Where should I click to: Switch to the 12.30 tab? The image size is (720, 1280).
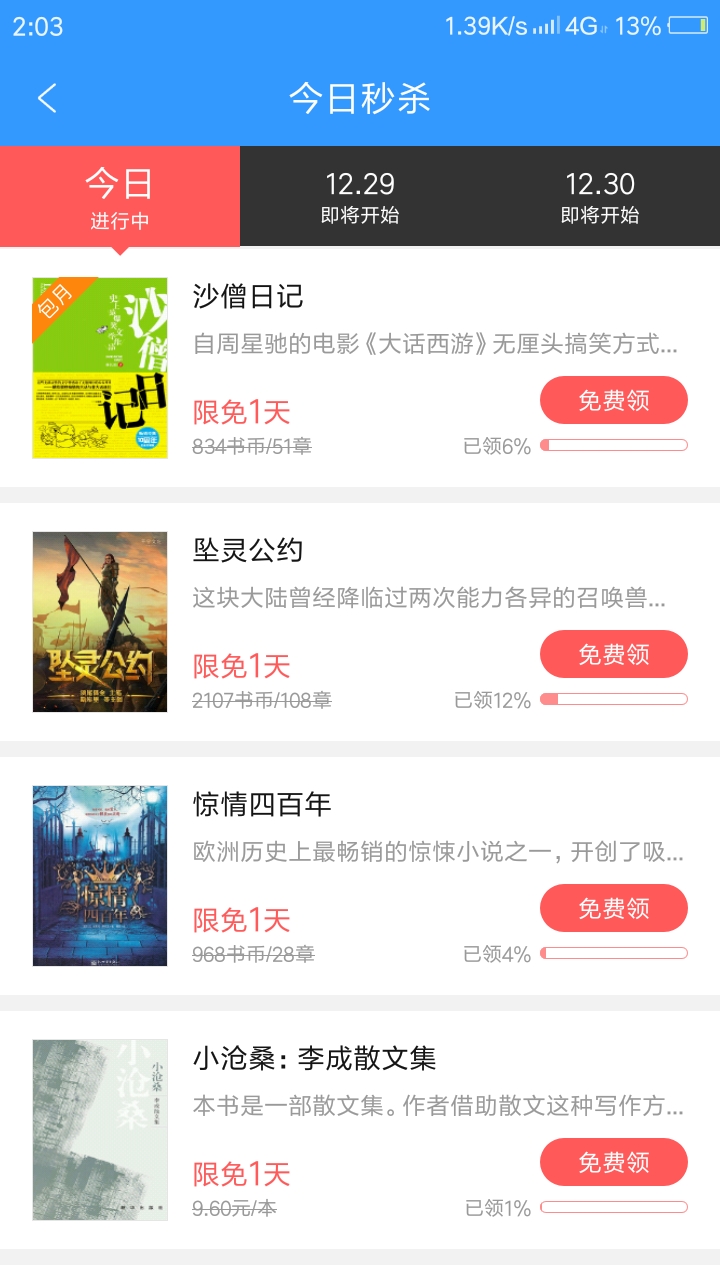pos(600,197)
